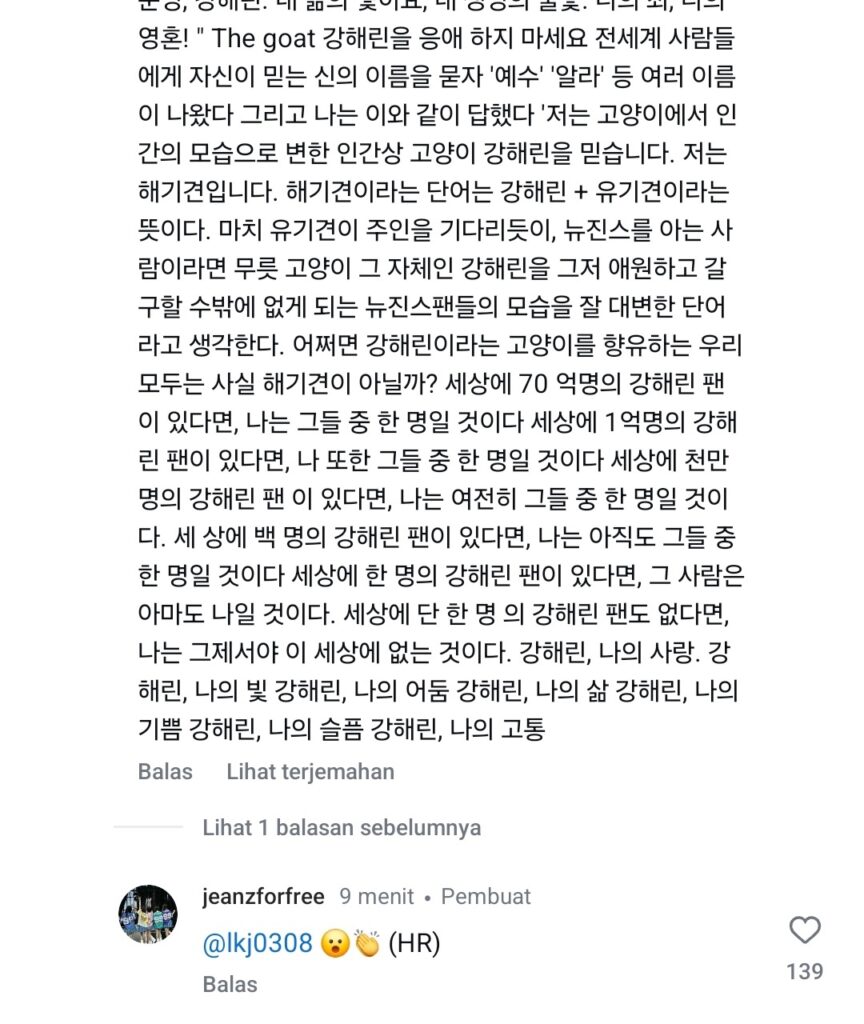Open jeanzforfree's profile picture
The width and height of the screenshot is (864, 1024).
pos(148,913)
